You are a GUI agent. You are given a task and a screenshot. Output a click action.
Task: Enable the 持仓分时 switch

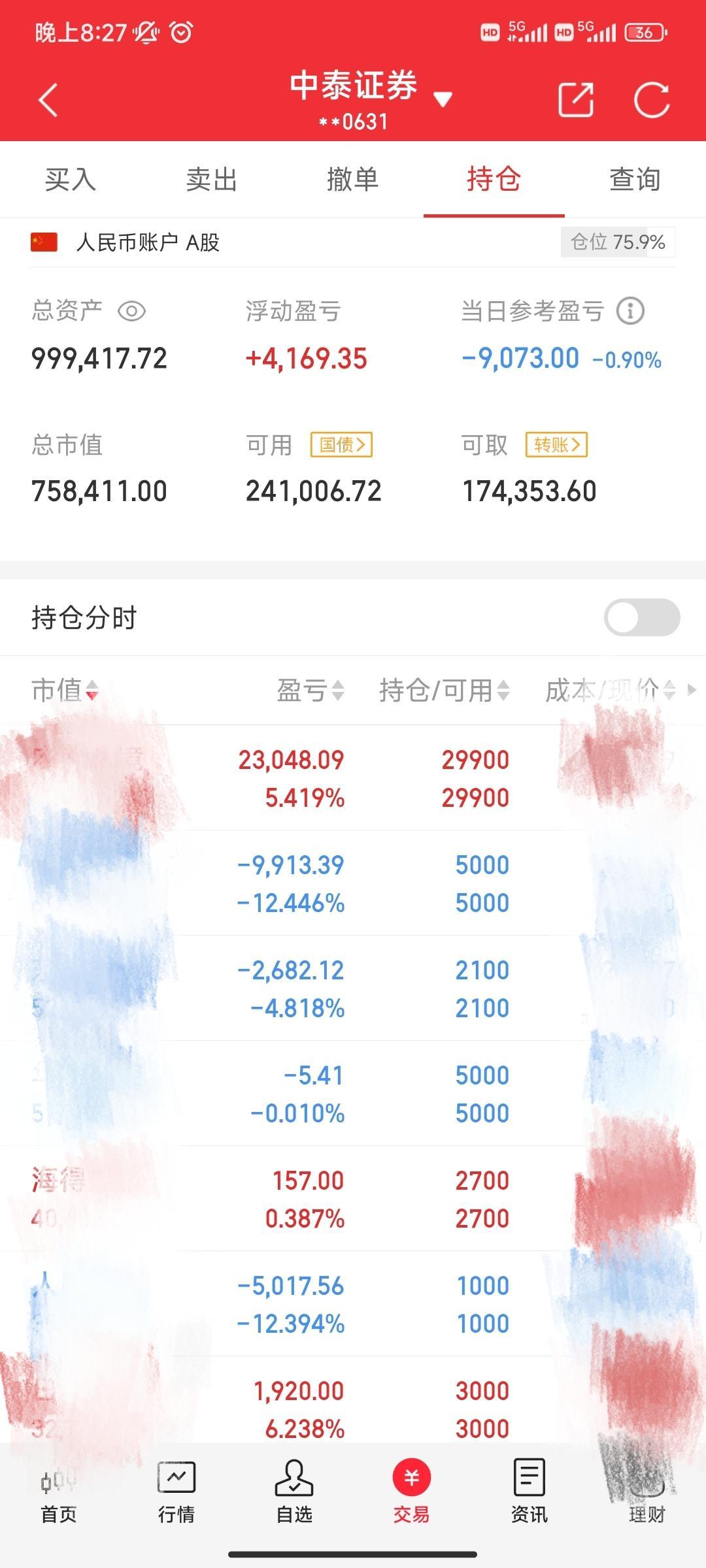(x=642, y=617)
